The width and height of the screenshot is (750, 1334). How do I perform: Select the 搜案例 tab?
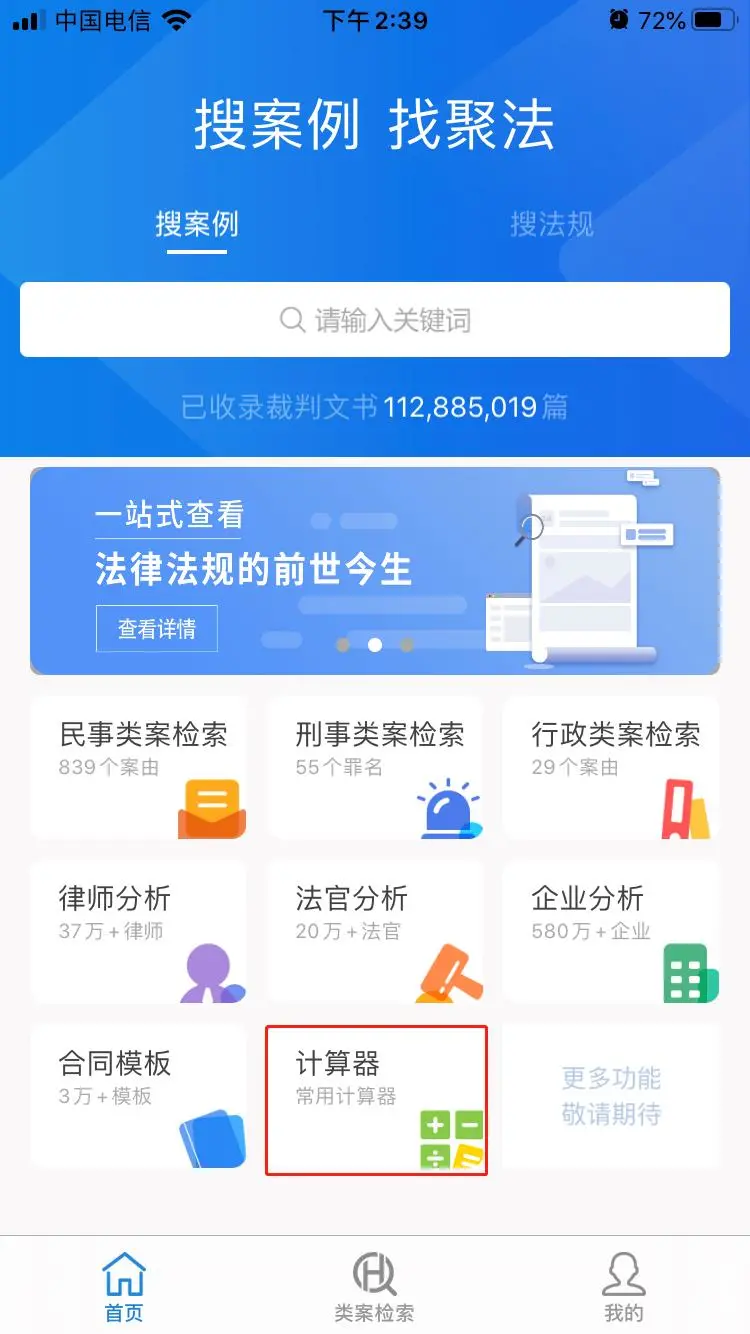tap(198, 225)
